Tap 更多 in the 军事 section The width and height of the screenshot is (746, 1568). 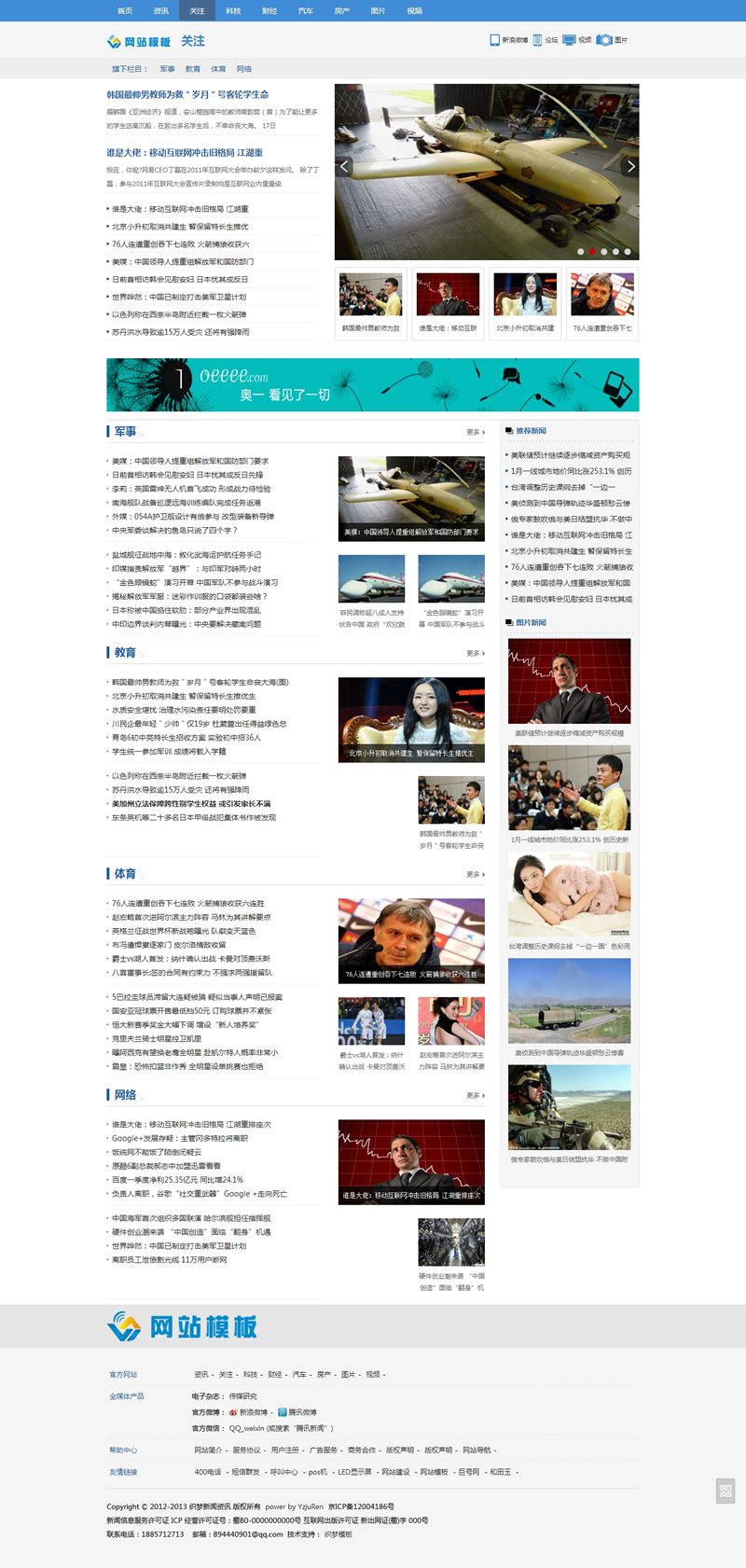pos(475,432)
